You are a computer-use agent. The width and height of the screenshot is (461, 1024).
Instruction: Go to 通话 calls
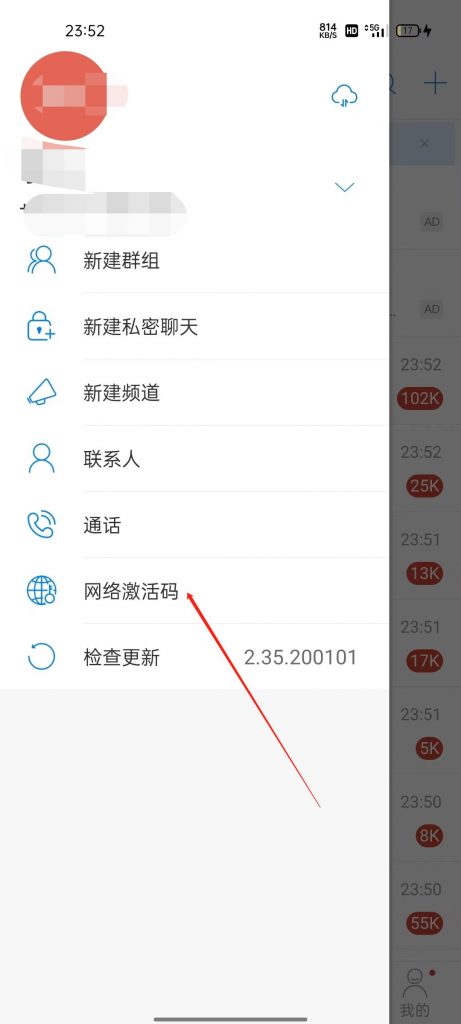coord(195,525)
